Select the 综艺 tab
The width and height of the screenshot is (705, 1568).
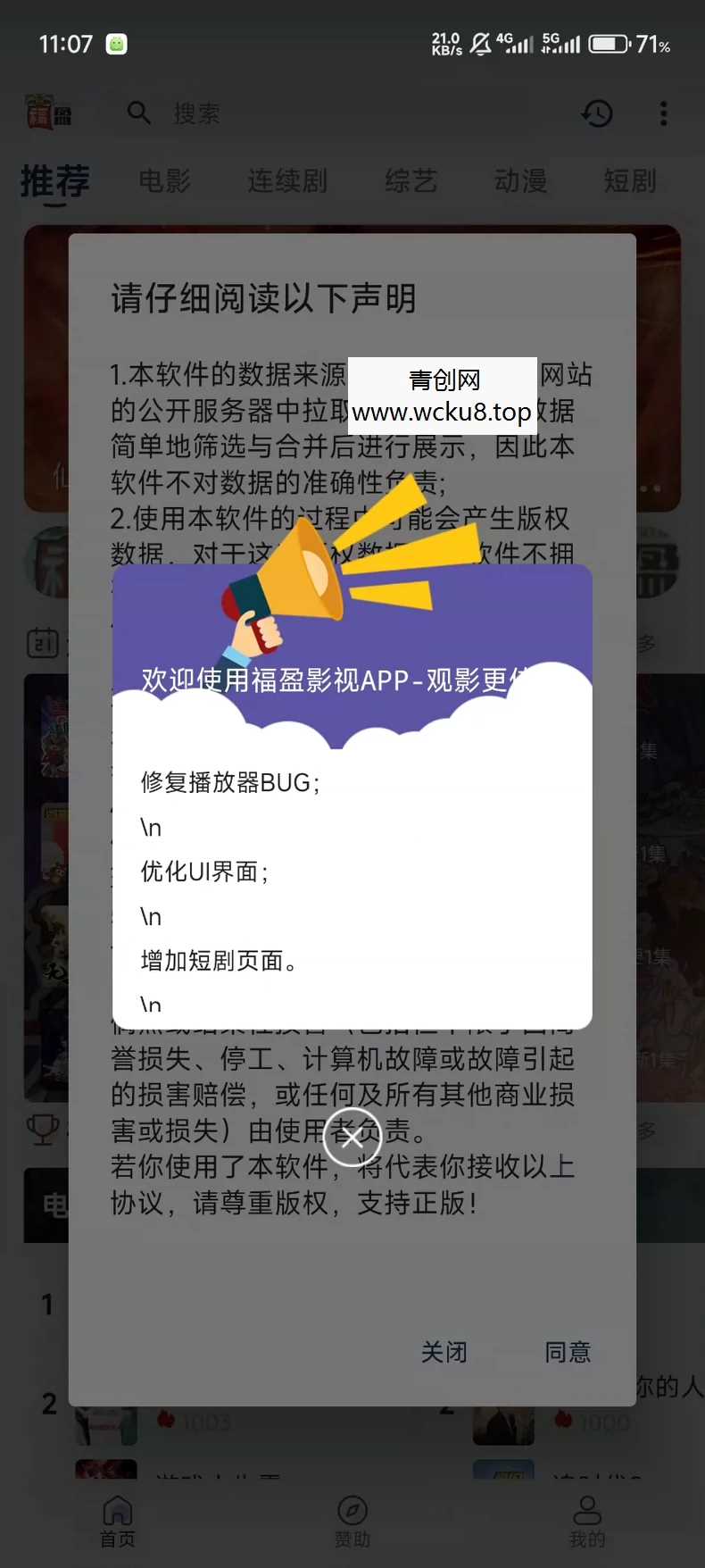(410, 181)
